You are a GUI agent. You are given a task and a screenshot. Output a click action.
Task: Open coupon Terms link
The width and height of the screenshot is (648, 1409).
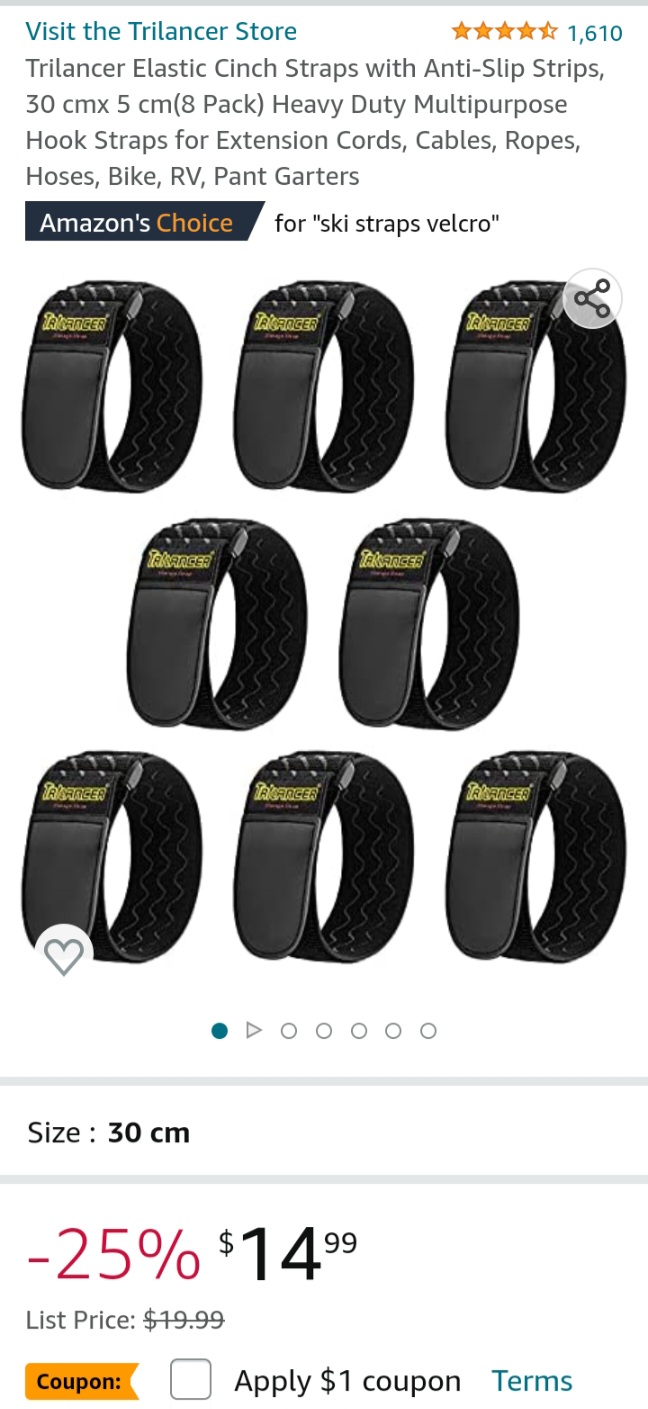pos(532,1381)
